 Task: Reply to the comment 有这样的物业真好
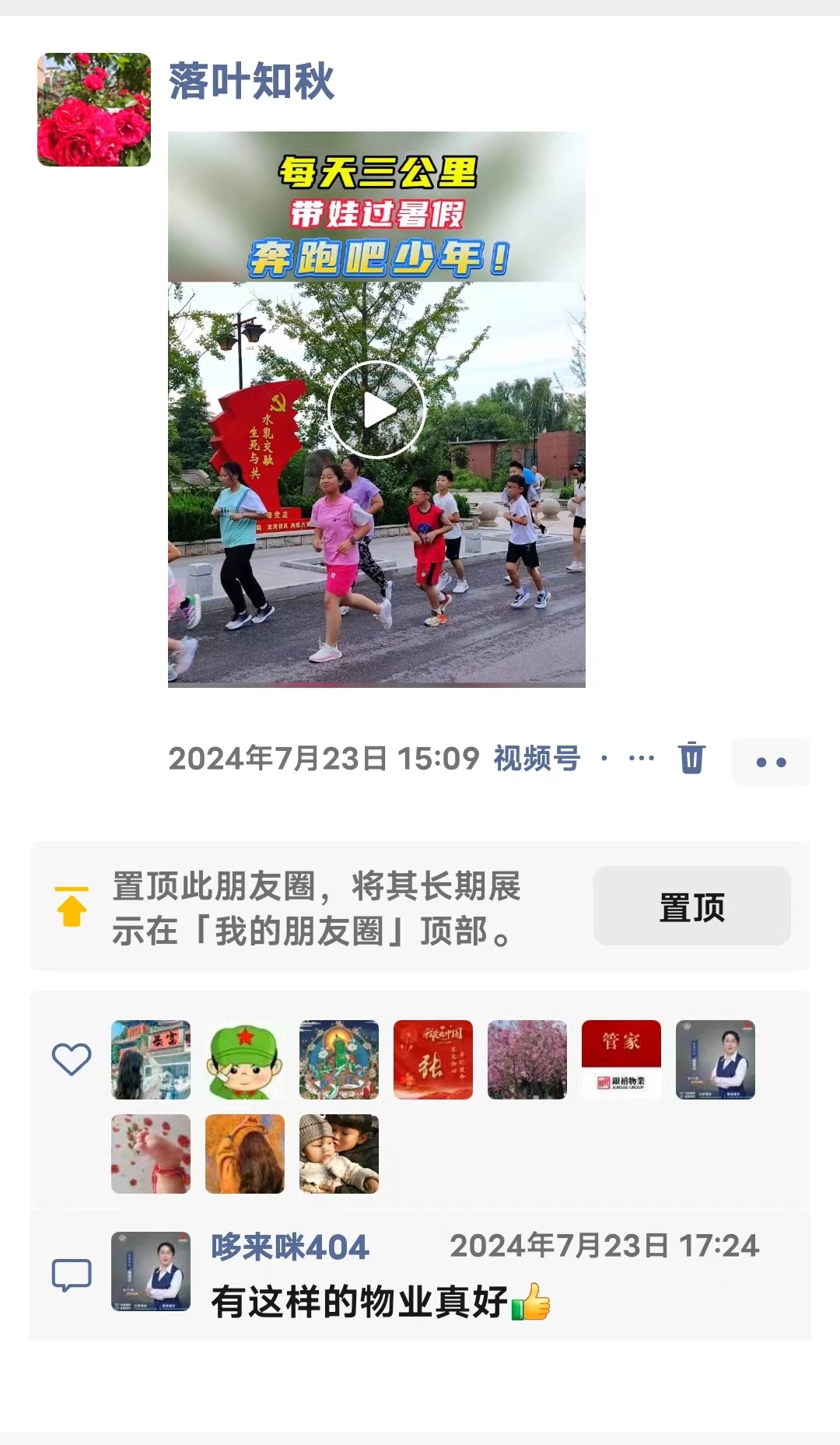(x=359, y=1302)
